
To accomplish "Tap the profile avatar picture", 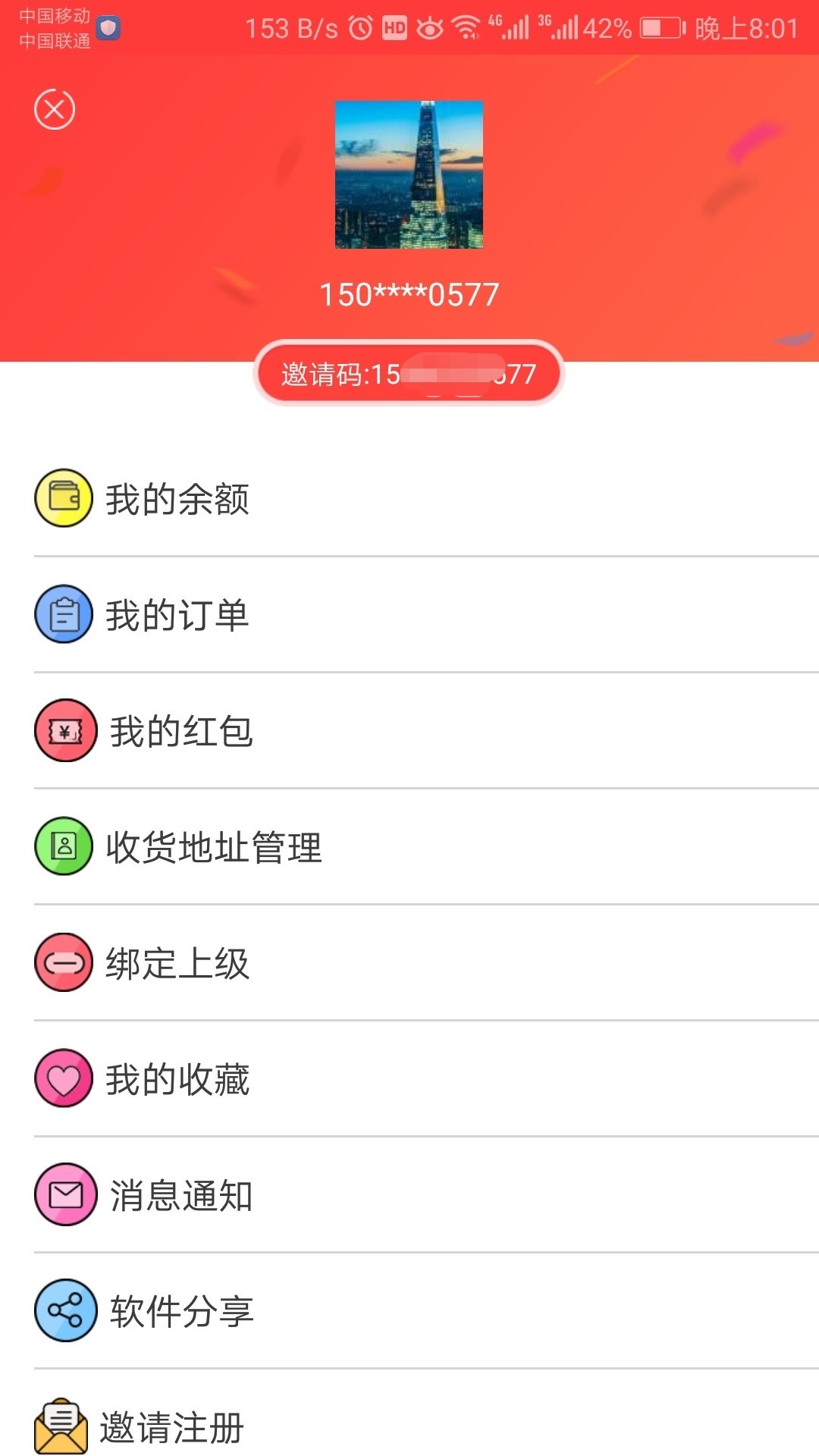I will click(x=409, y=174).
